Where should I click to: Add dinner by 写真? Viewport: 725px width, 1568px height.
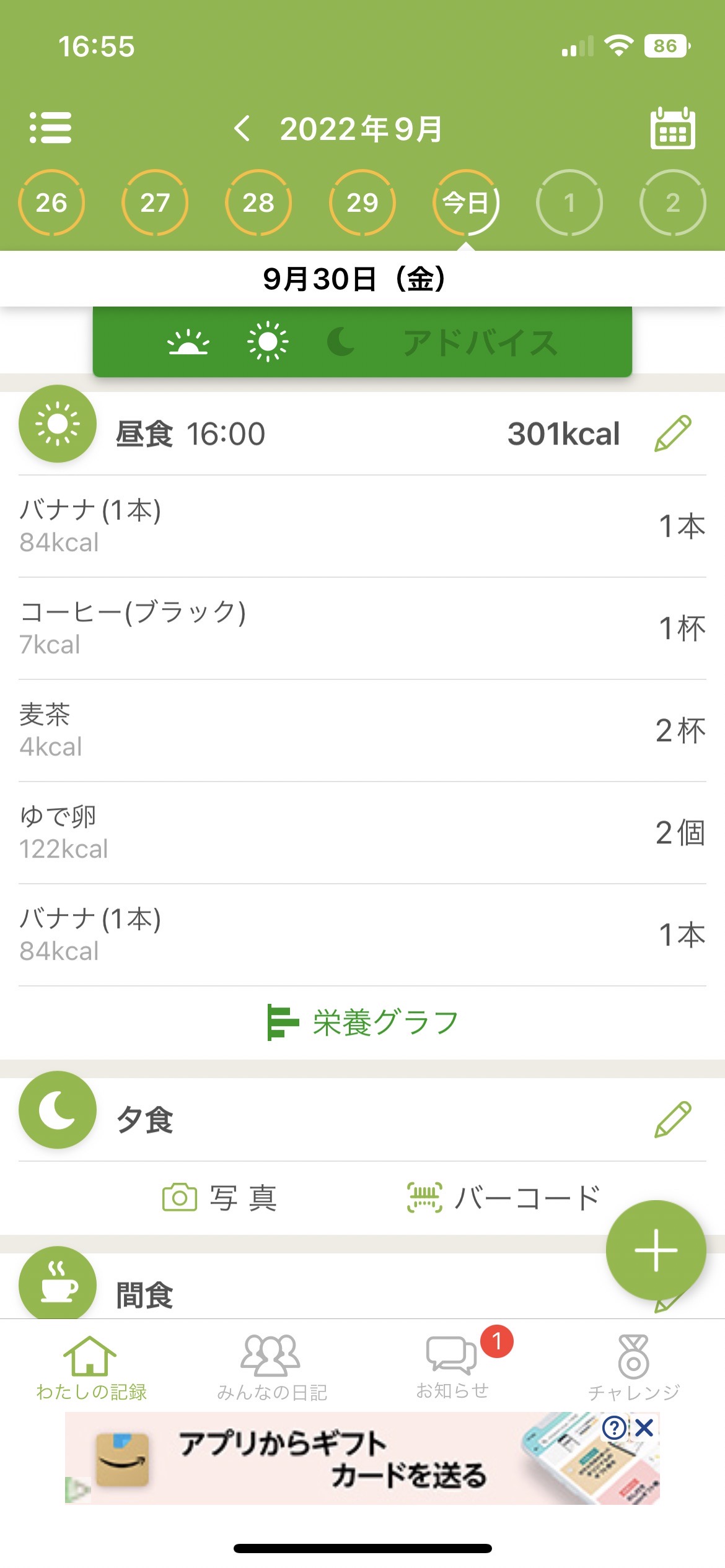[x=219, y=1198]
